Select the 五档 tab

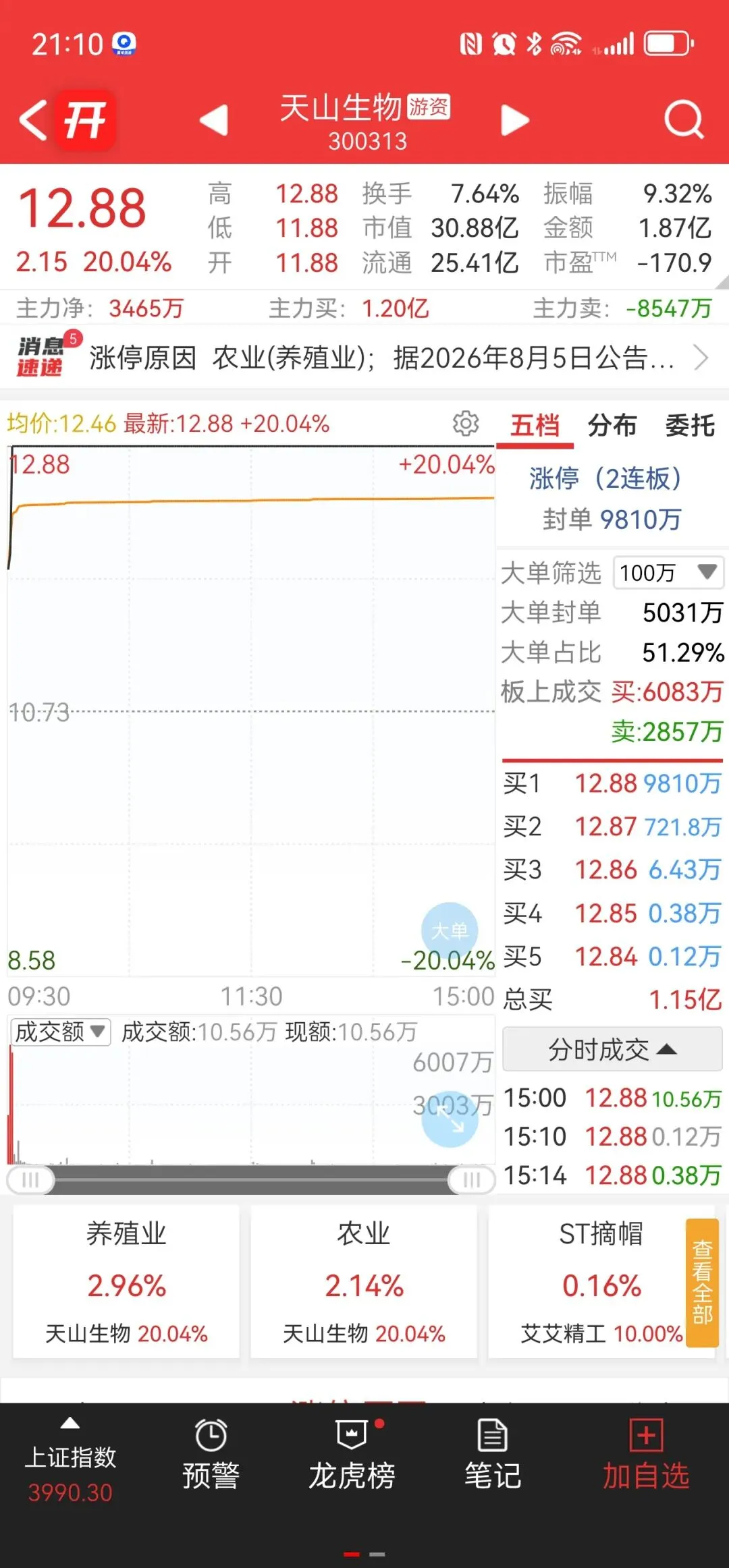(535, 426)
